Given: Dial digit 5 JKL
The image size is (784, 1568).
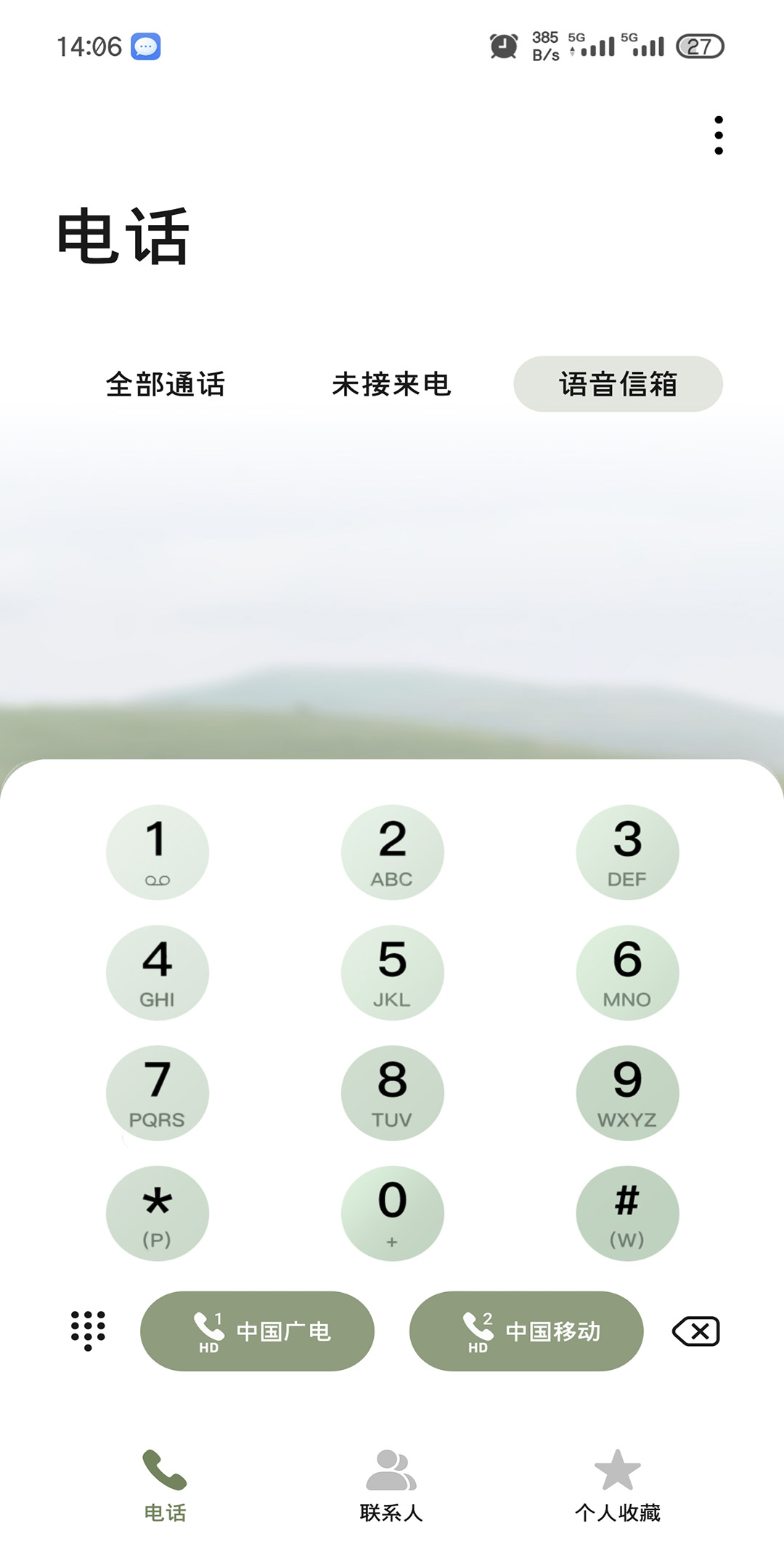Looking at the screenshot, I should pos(392,973).
